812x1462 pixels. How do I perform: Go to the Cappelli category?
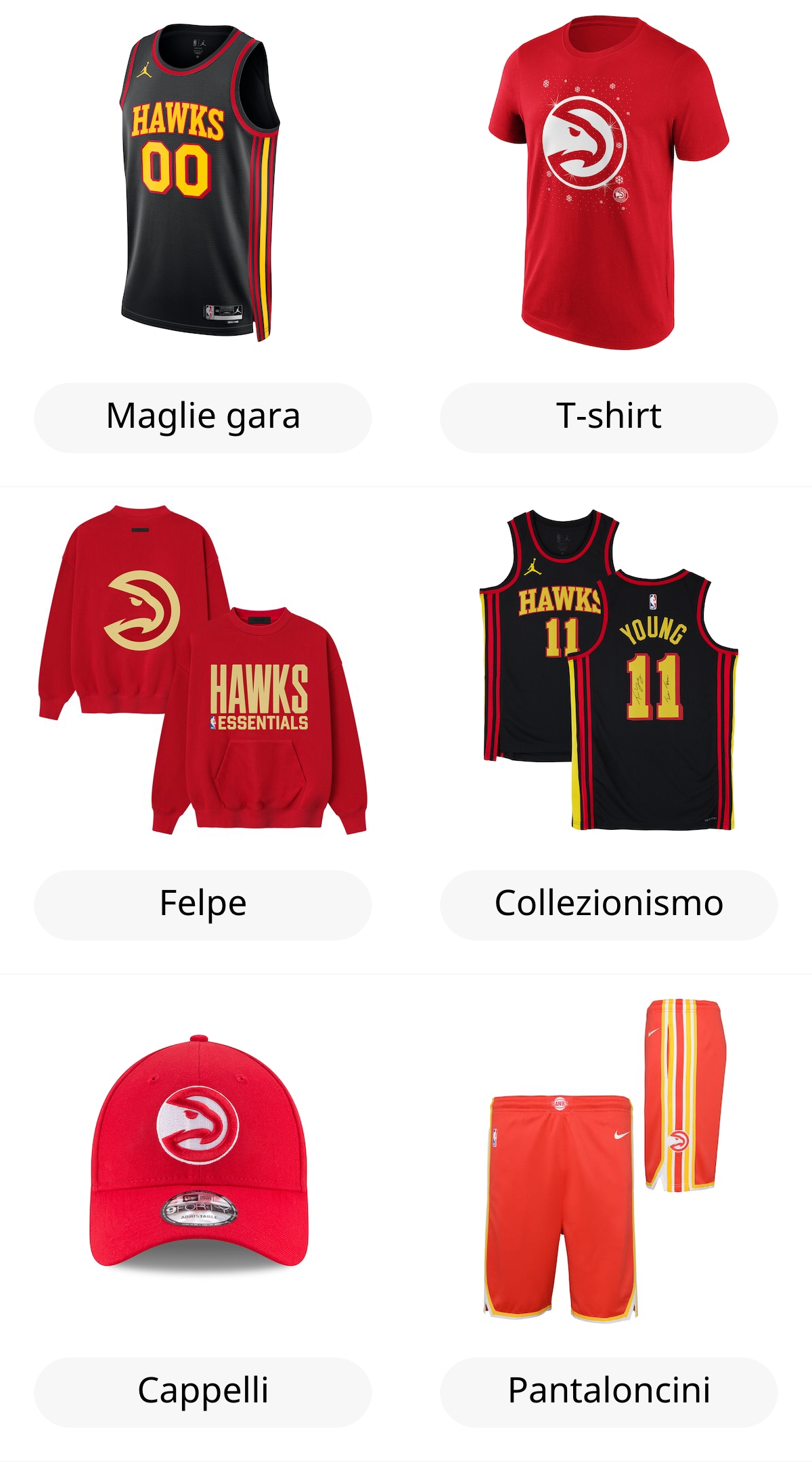tap(203, 1392)
